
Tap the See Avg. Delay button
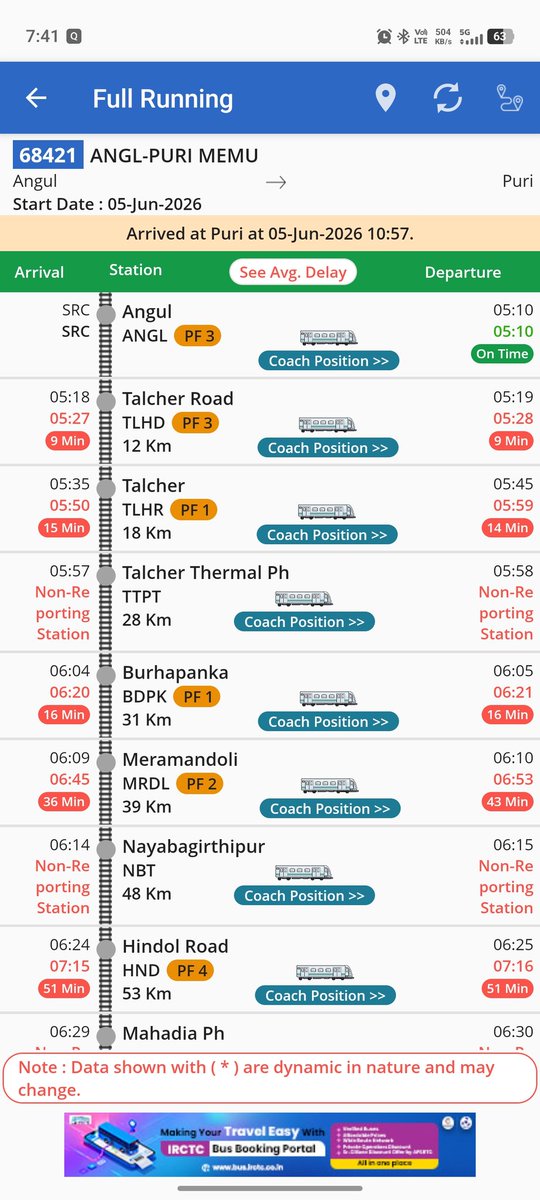click(x=292, y=272)
